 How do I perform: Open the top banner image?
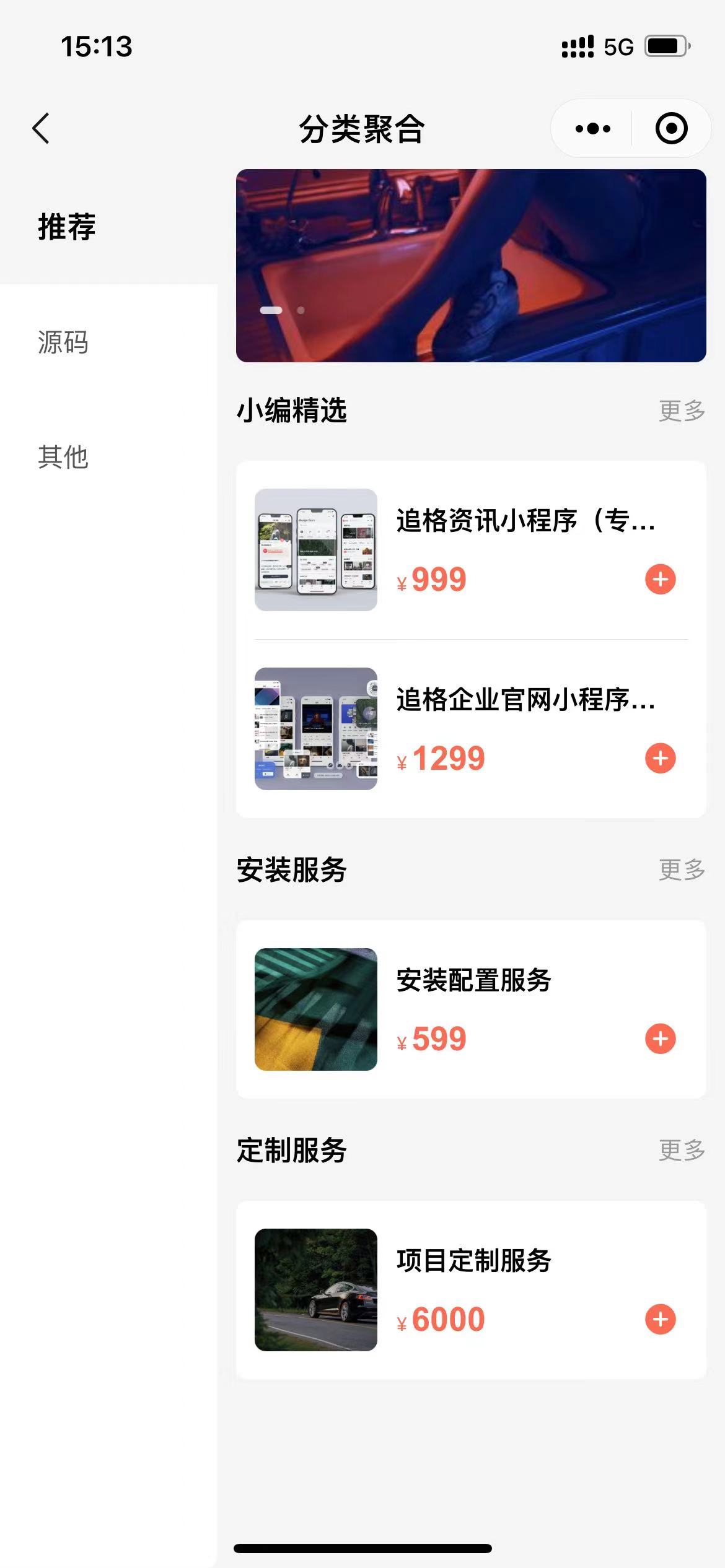tap(471, 266)
